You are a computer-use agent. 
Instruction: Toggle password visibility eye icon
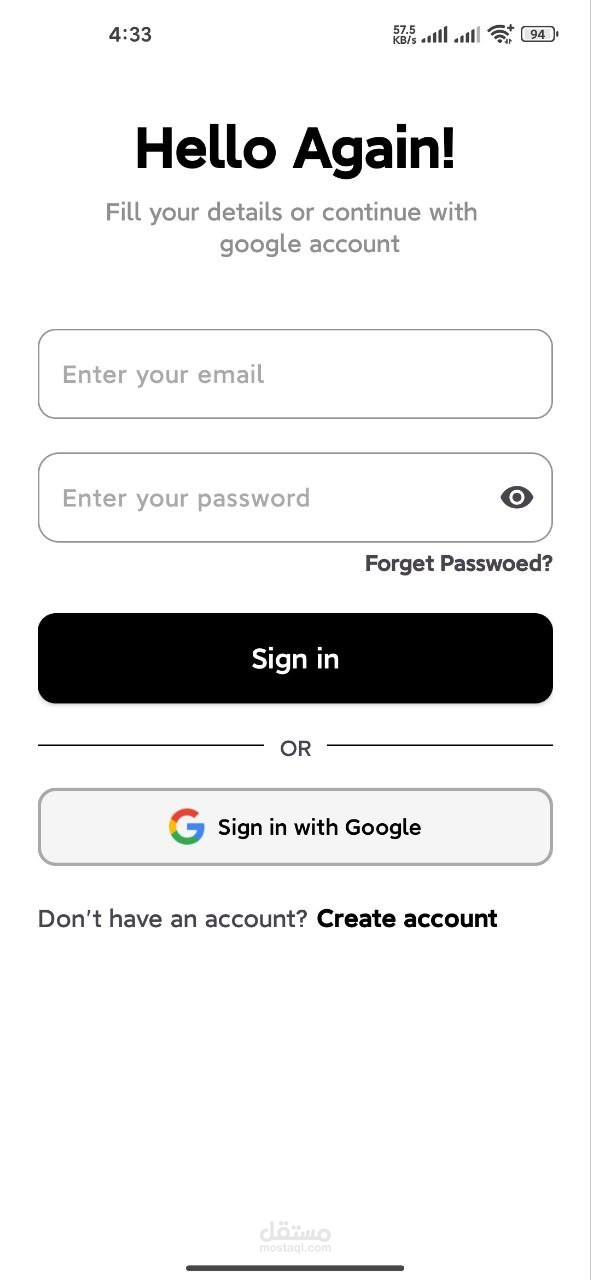click(517, 497)
